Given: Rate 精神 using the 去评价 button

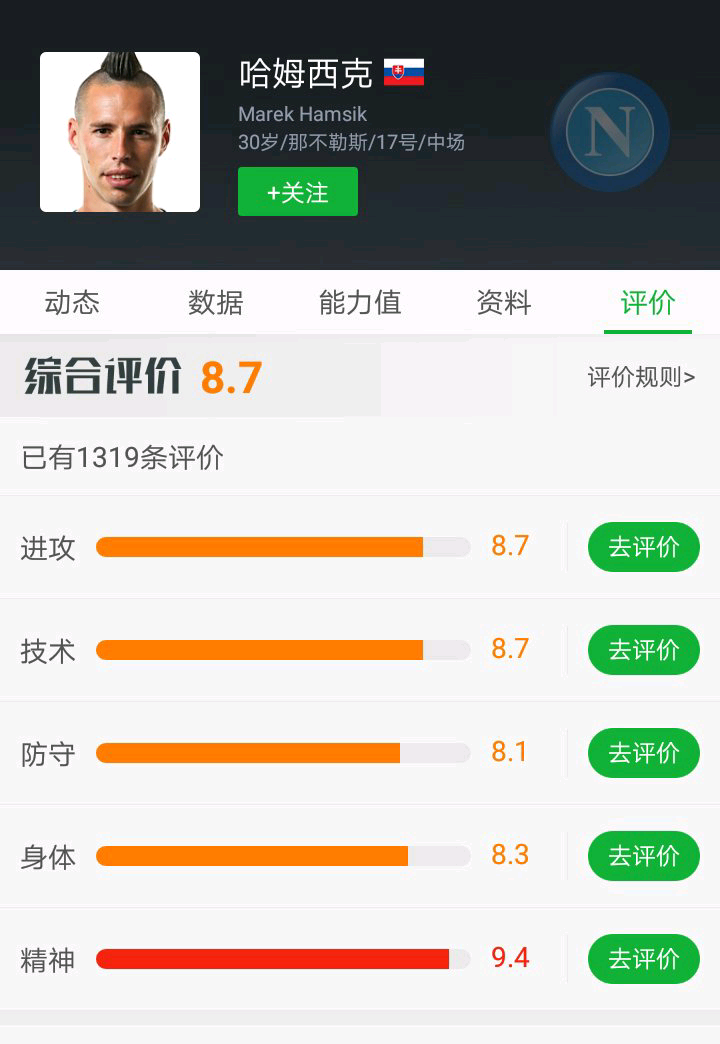Looking at the screenshot, I should point(643,959).
